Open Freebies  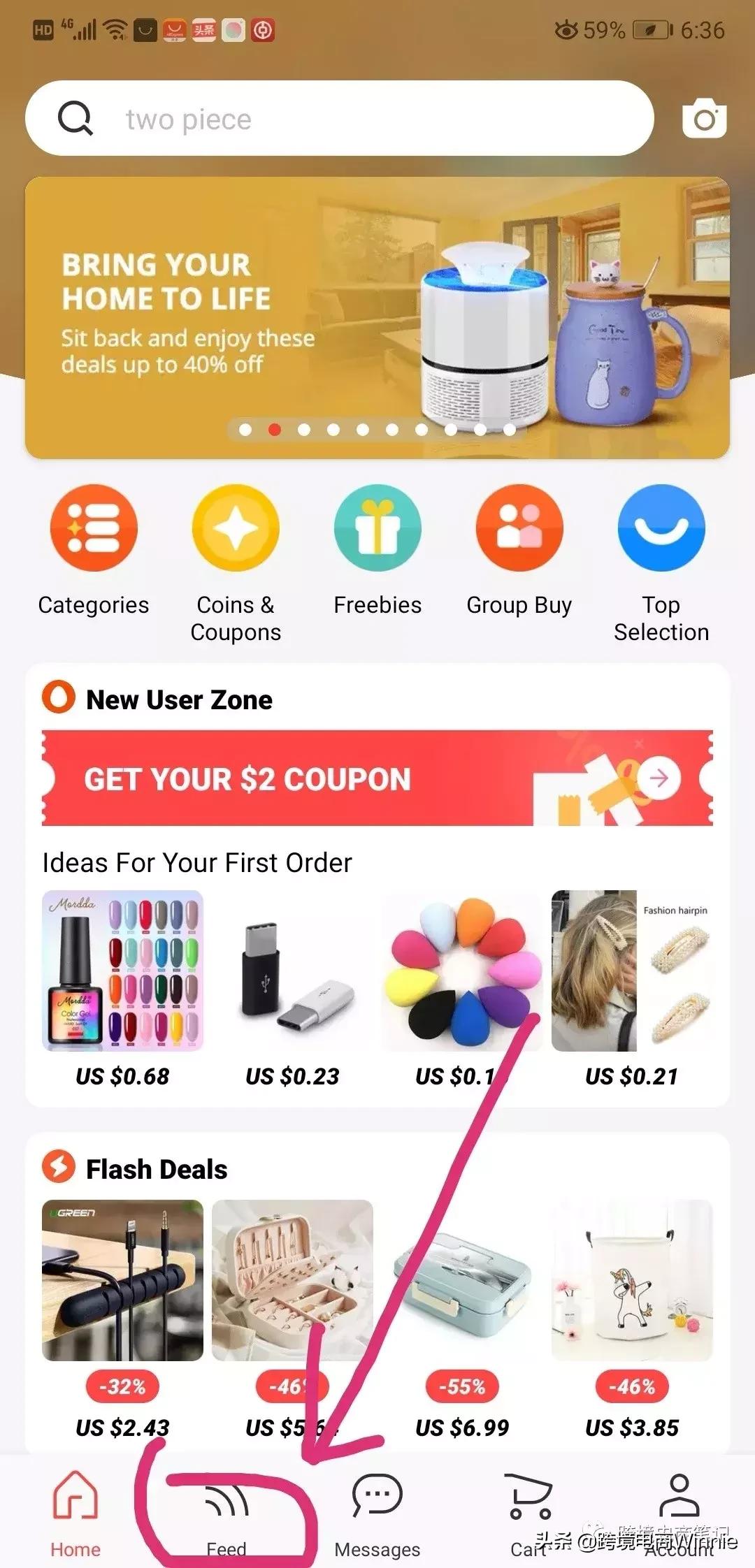pyautogui.click(x=377, y=529)
